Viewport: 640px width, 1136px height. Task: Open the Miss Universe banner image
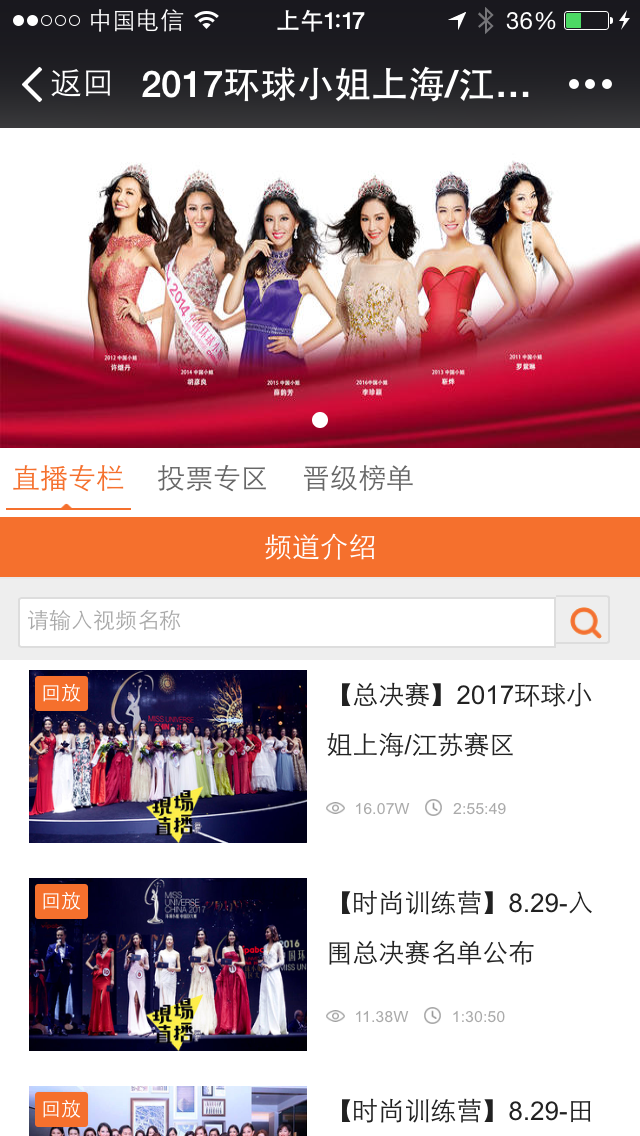coord(320,288)
